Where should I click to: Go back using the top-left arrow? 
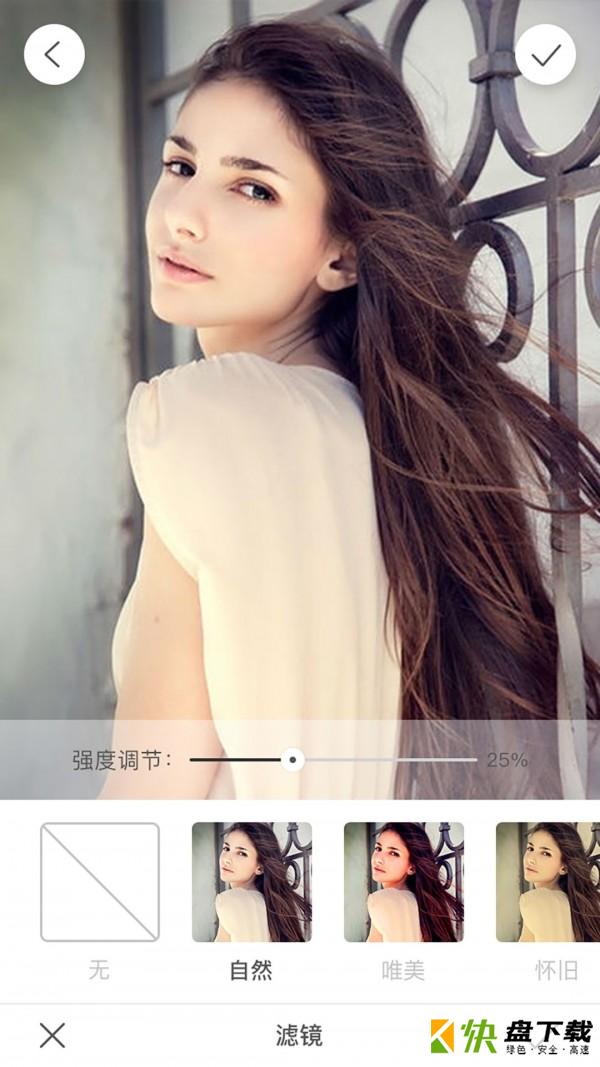coord(54,54)
